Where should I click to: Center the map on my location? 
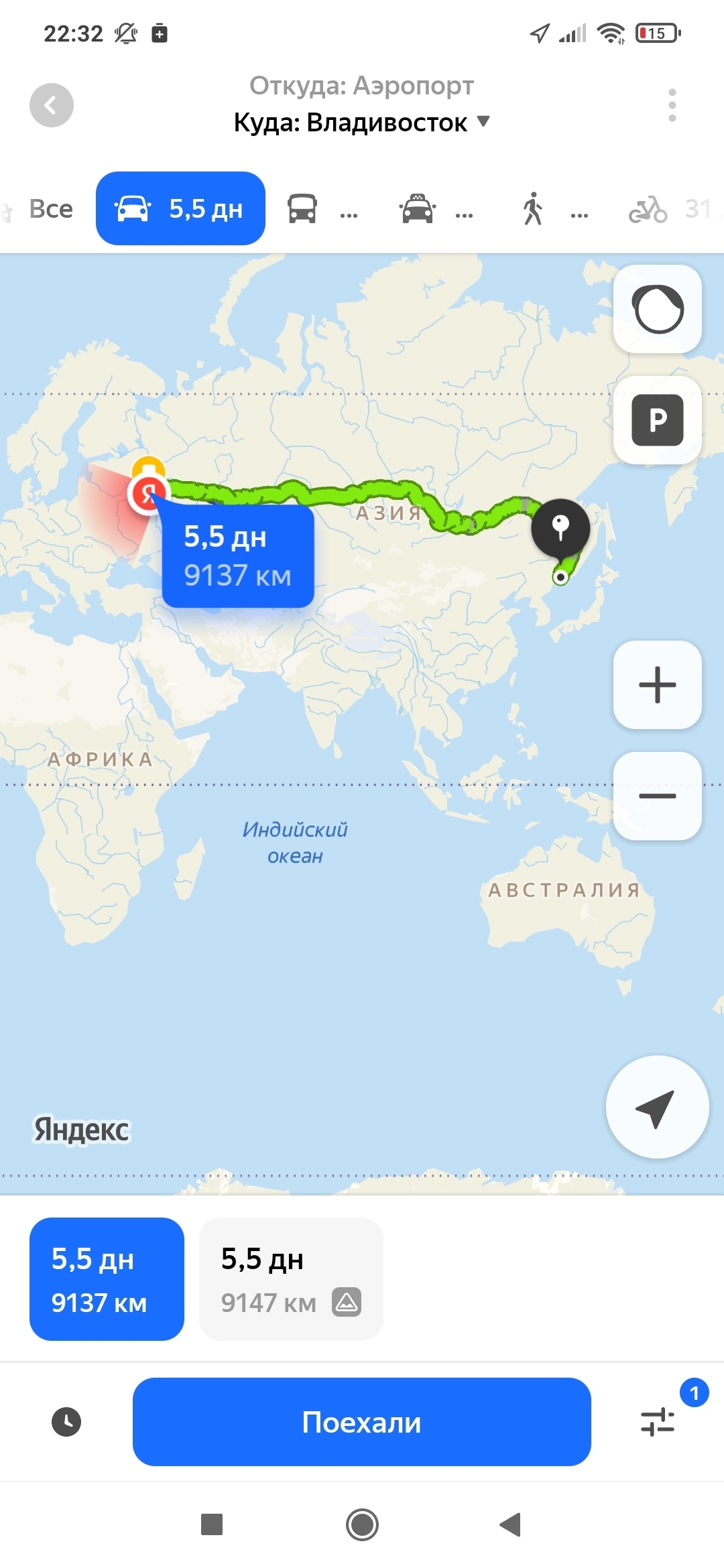coord(657,1107)
